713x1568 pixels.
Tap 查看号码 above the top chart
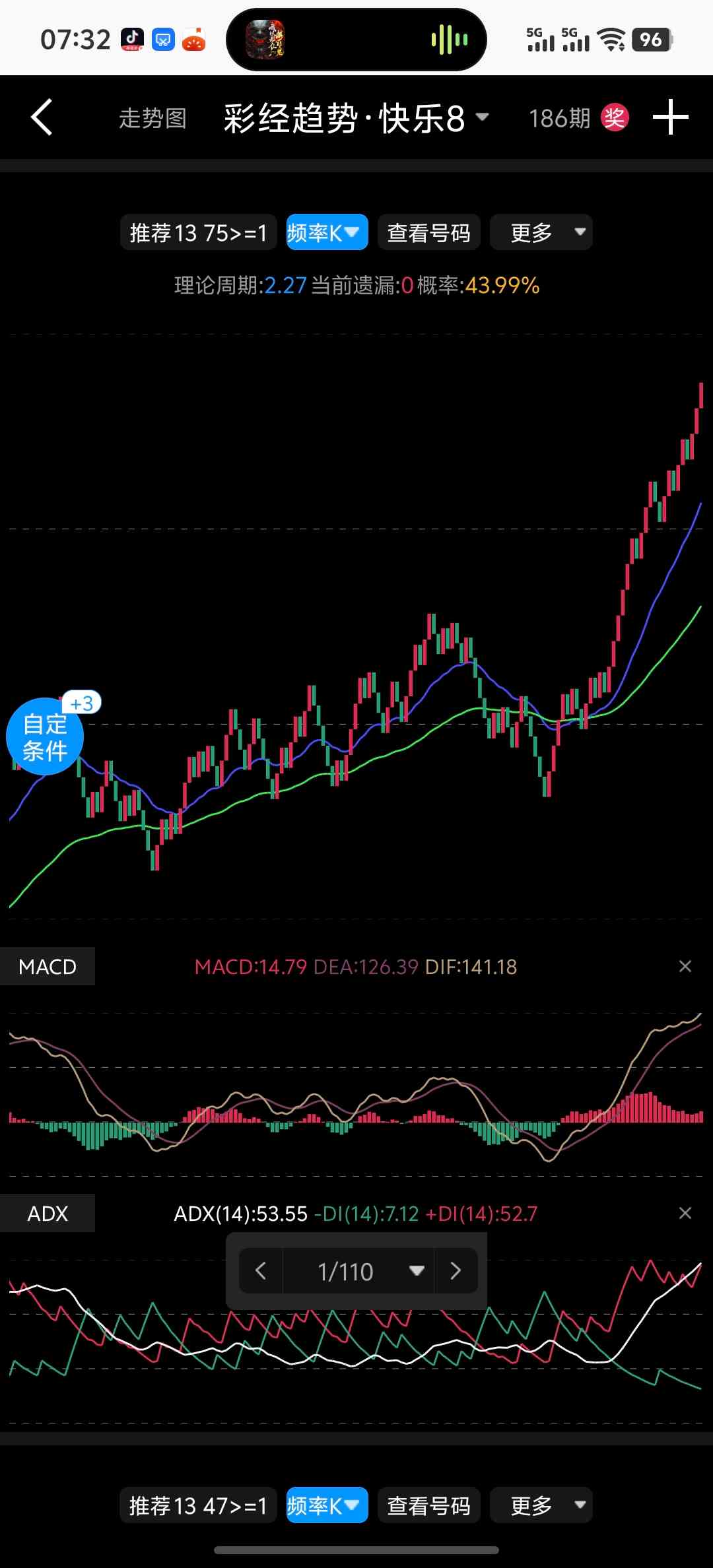tap(428, 233)
